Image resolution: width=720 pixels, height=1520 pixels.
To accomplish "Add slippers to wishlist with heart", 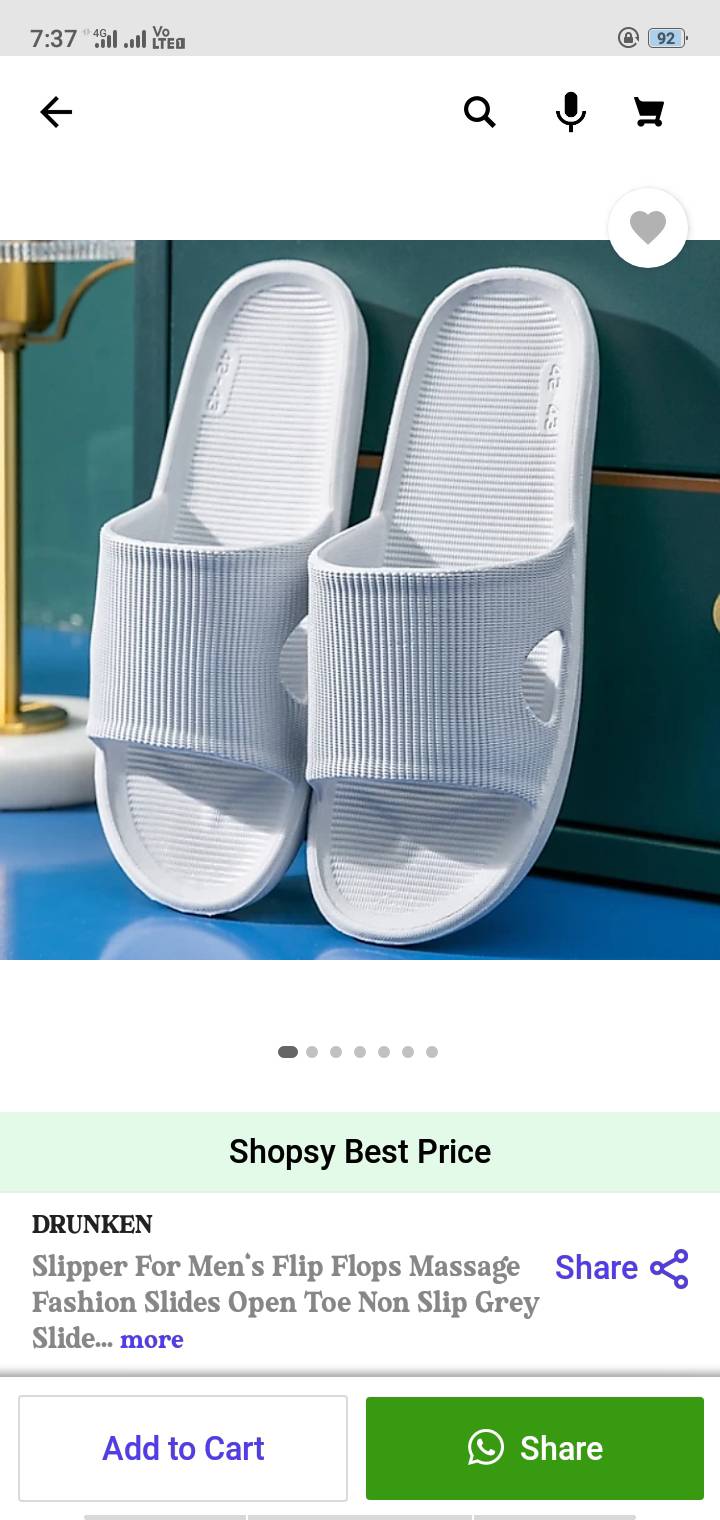I will (648, 228).
